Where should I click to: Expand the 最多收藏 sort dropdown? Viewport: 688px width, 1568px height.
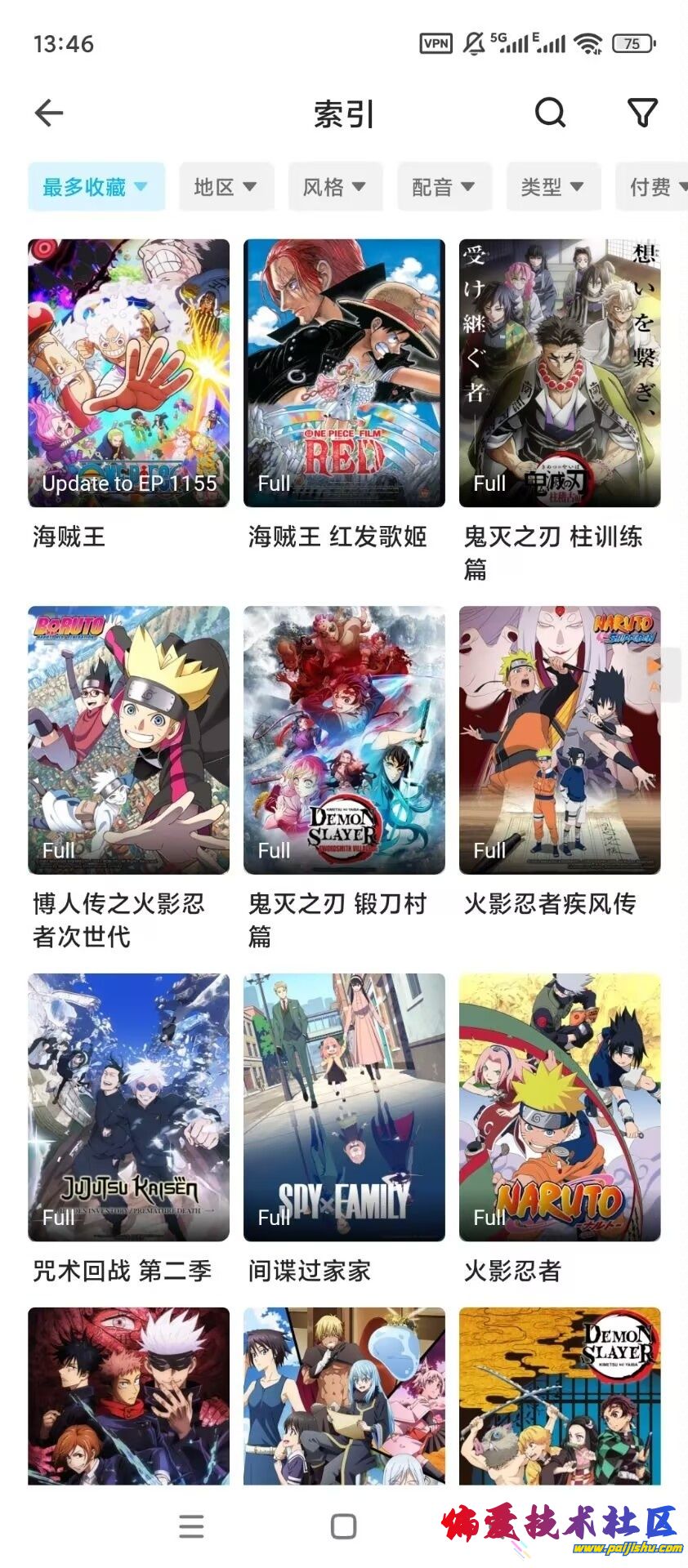pyautogui.click(x=96, y=187)
